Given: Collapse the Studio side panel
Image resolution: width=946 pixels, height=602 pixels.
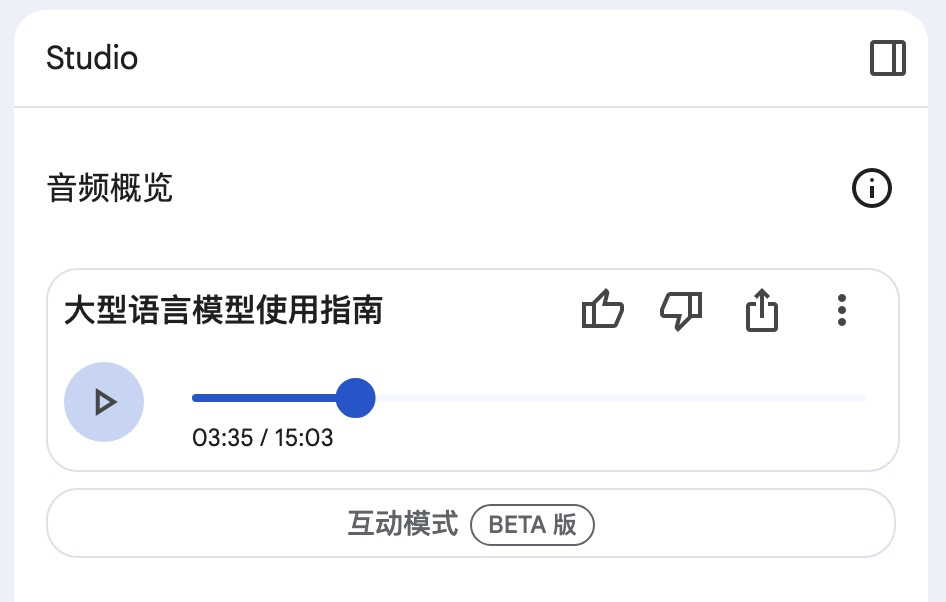Looking at the screenshot, I should tap(887, 58).
